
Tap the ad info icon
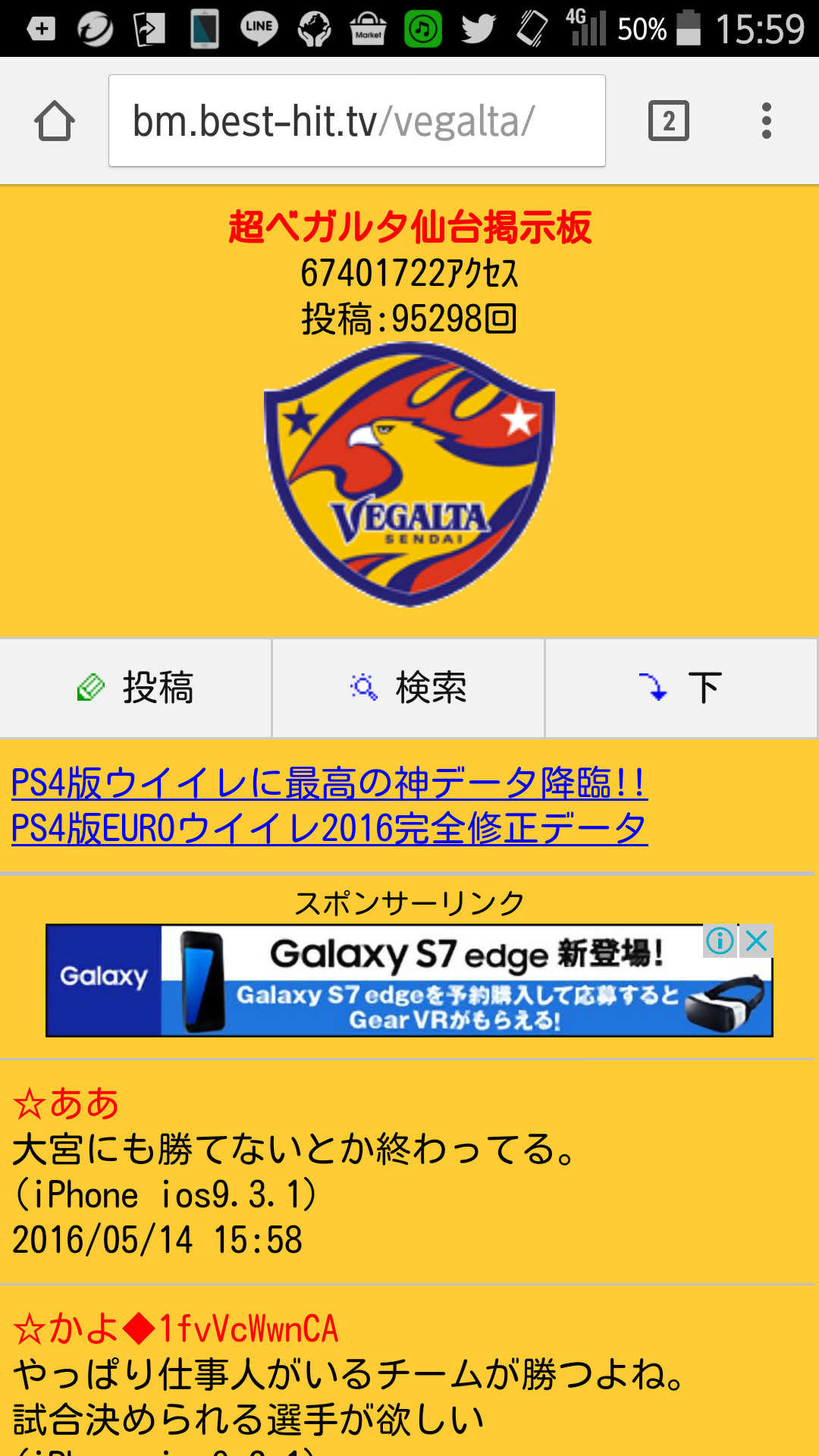(720, 941)
